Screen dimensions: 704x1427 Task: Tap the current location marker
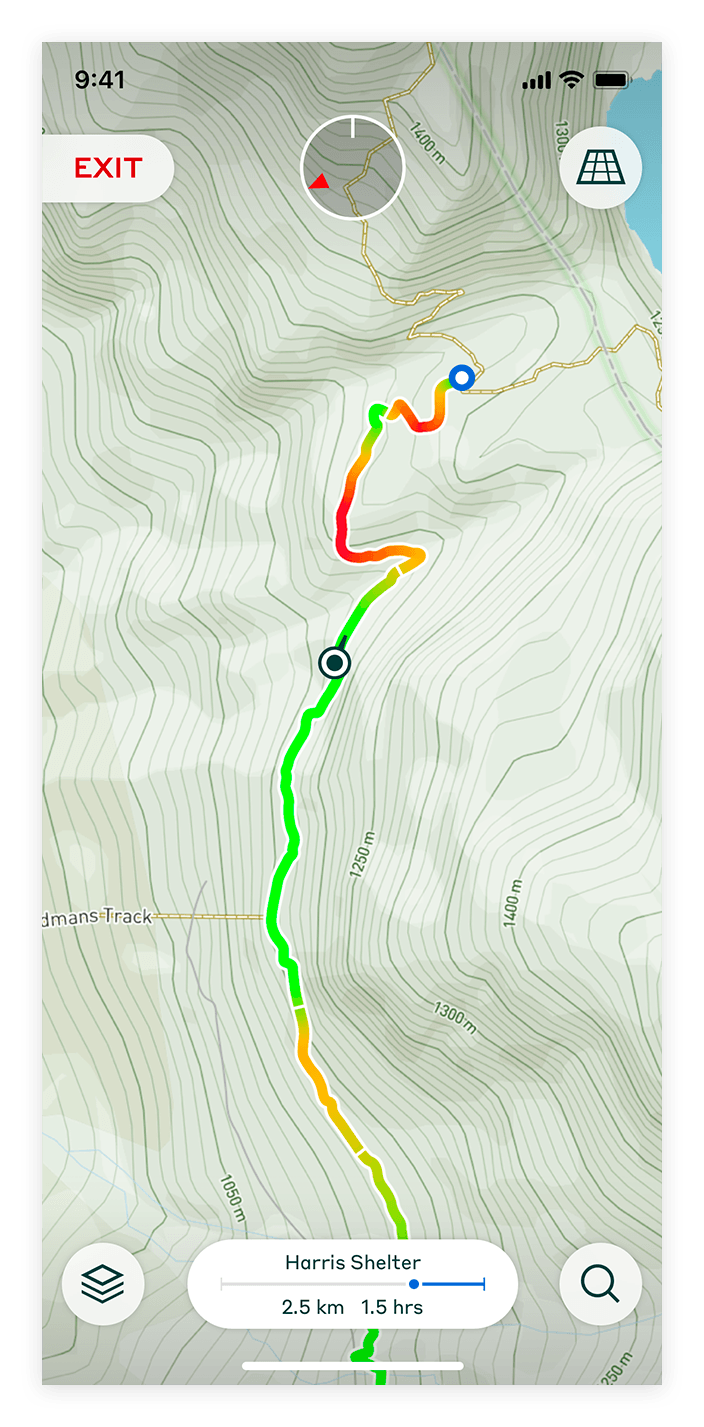(x=334, y=662)
